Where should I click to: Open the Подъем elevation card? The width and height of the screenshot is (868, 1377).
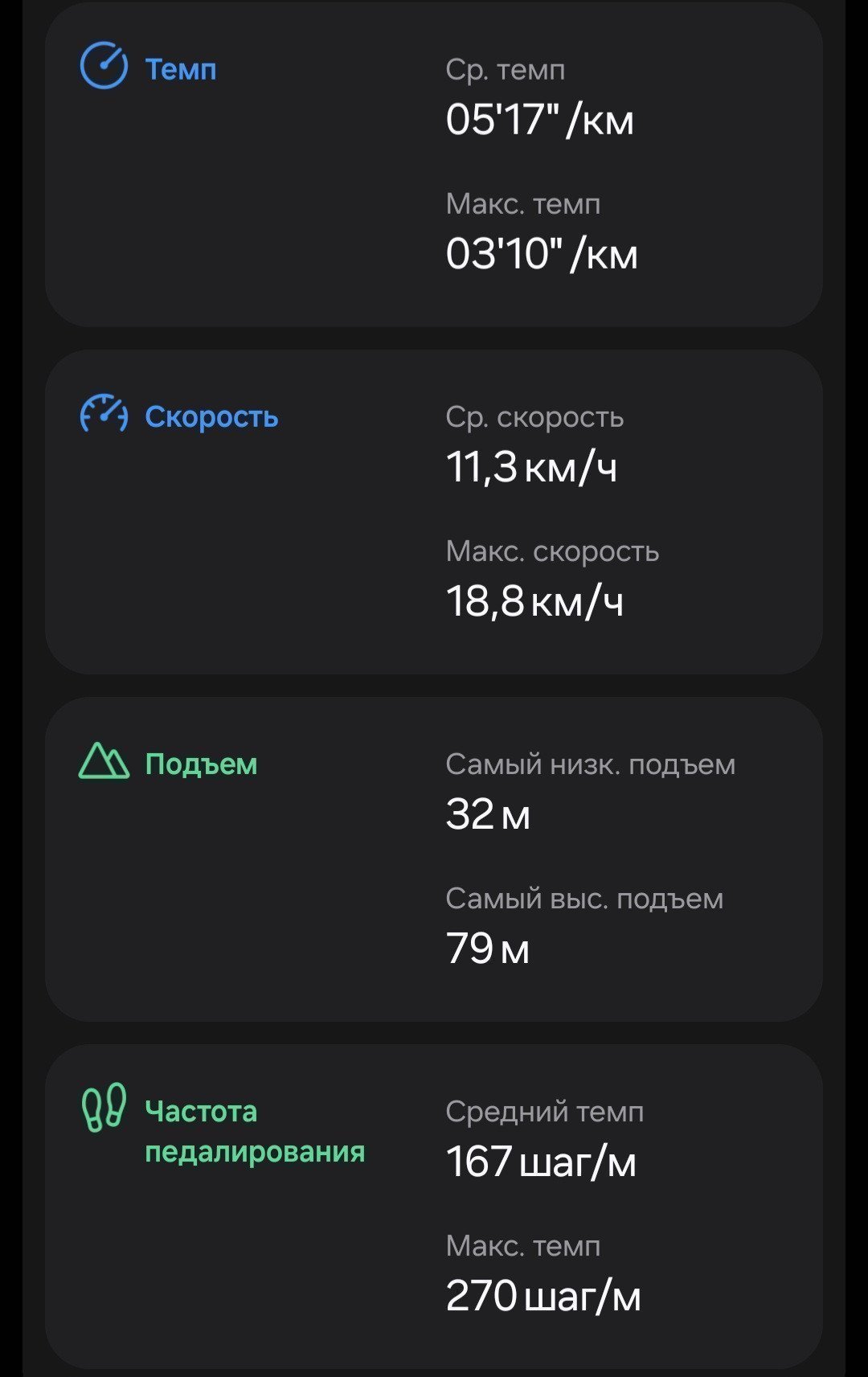[x=434, y=859]
